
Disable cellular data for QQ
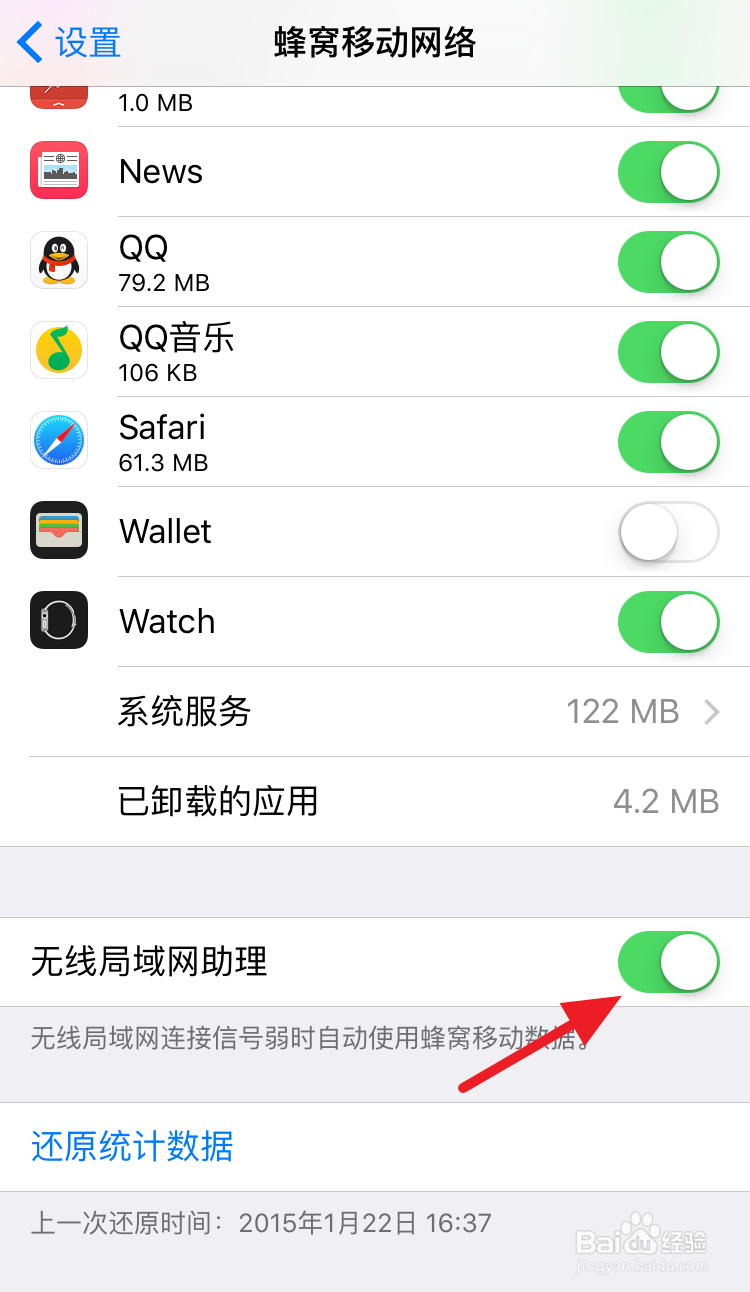coord(667,261)
